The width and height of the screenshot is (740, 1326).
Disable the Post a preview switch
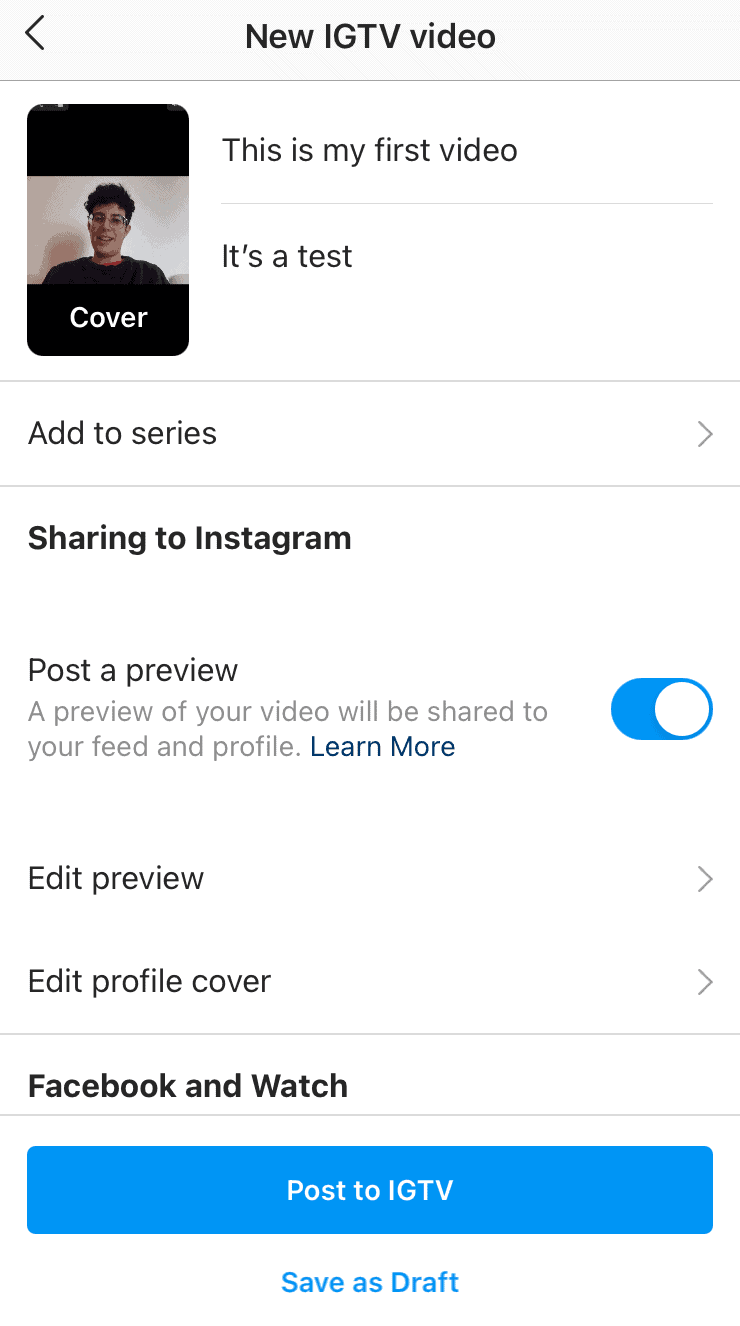click(661, 709)
